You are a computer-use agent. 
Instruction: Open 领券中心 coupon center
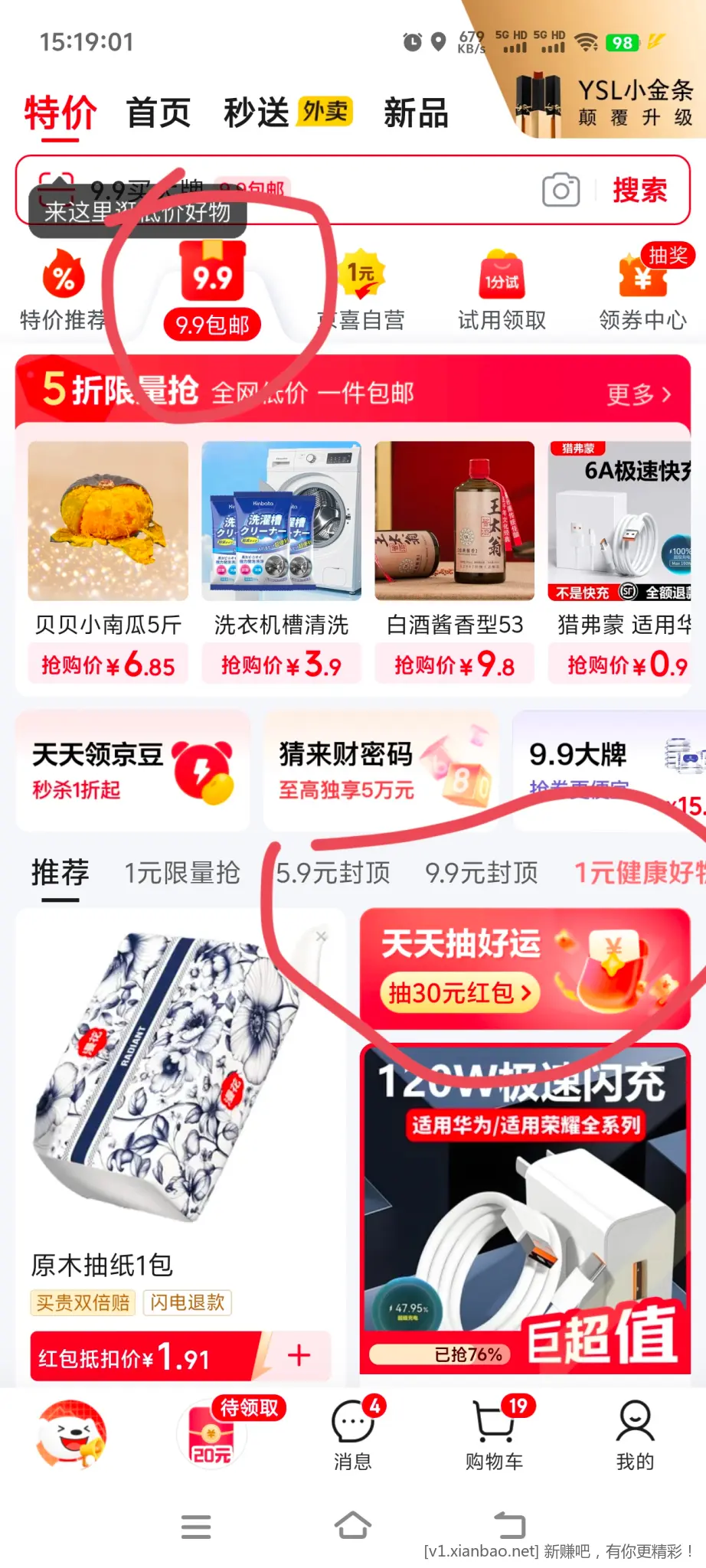(642, 292)
